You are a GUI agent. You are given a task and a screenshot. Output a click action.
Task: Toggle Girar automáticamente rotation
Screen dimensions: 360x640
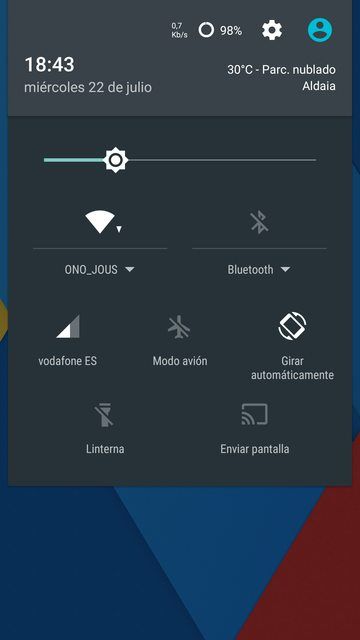tap(292, 346)
